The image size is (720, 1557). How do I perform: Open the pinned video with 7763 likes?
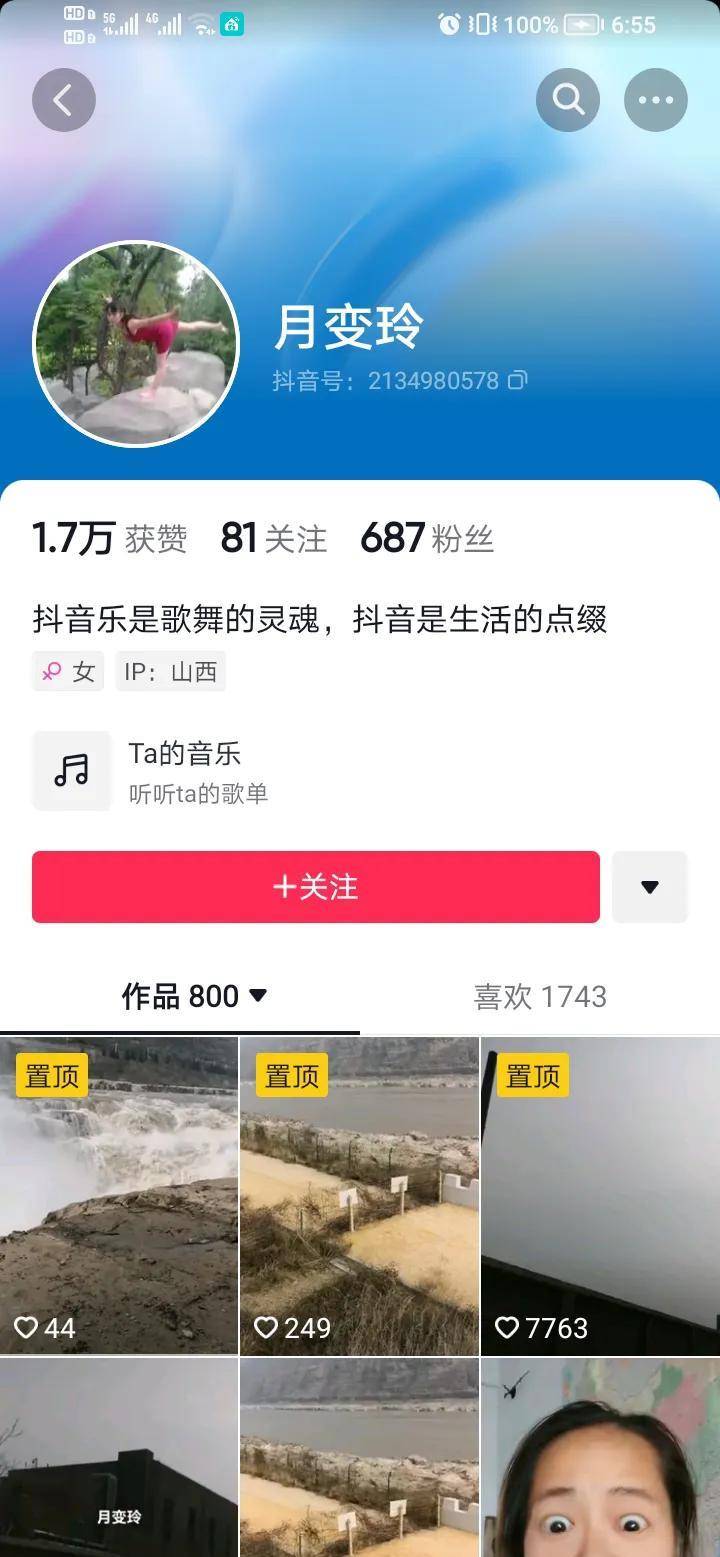tap(600, 1195)
